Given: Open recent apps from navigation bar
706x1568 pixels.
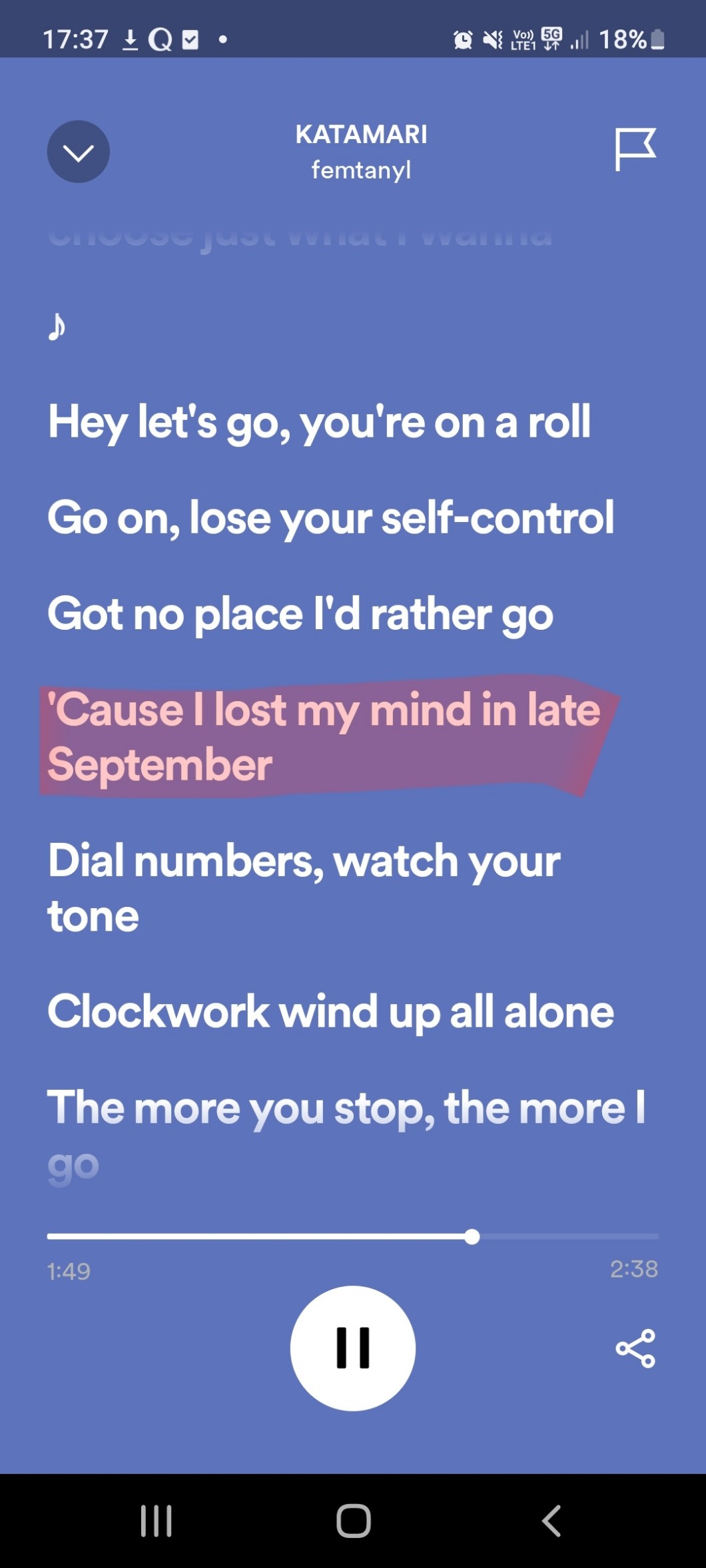Looking at the screenshot, I should (157, 1521).
